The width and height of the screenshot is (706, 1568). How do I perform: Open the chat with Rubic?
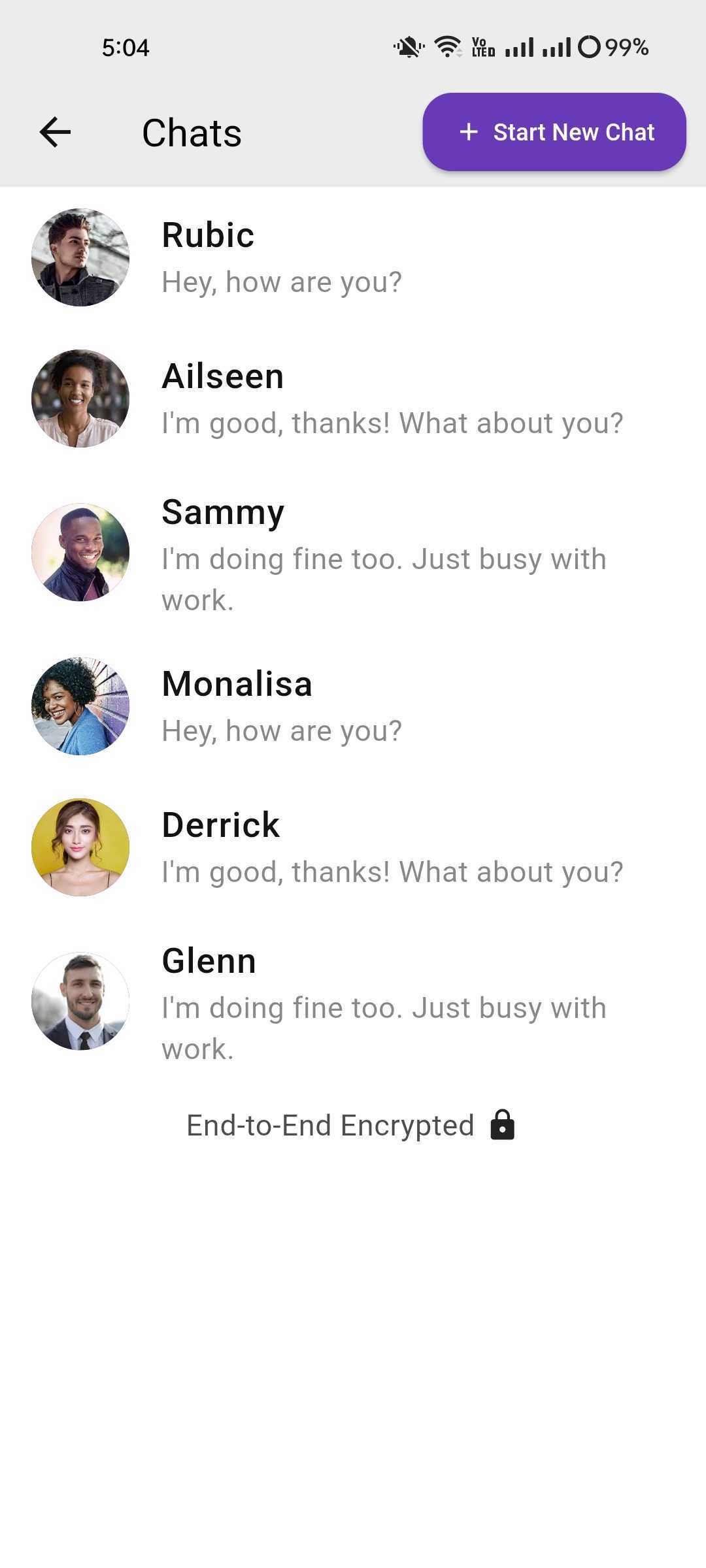coord(353,257)
